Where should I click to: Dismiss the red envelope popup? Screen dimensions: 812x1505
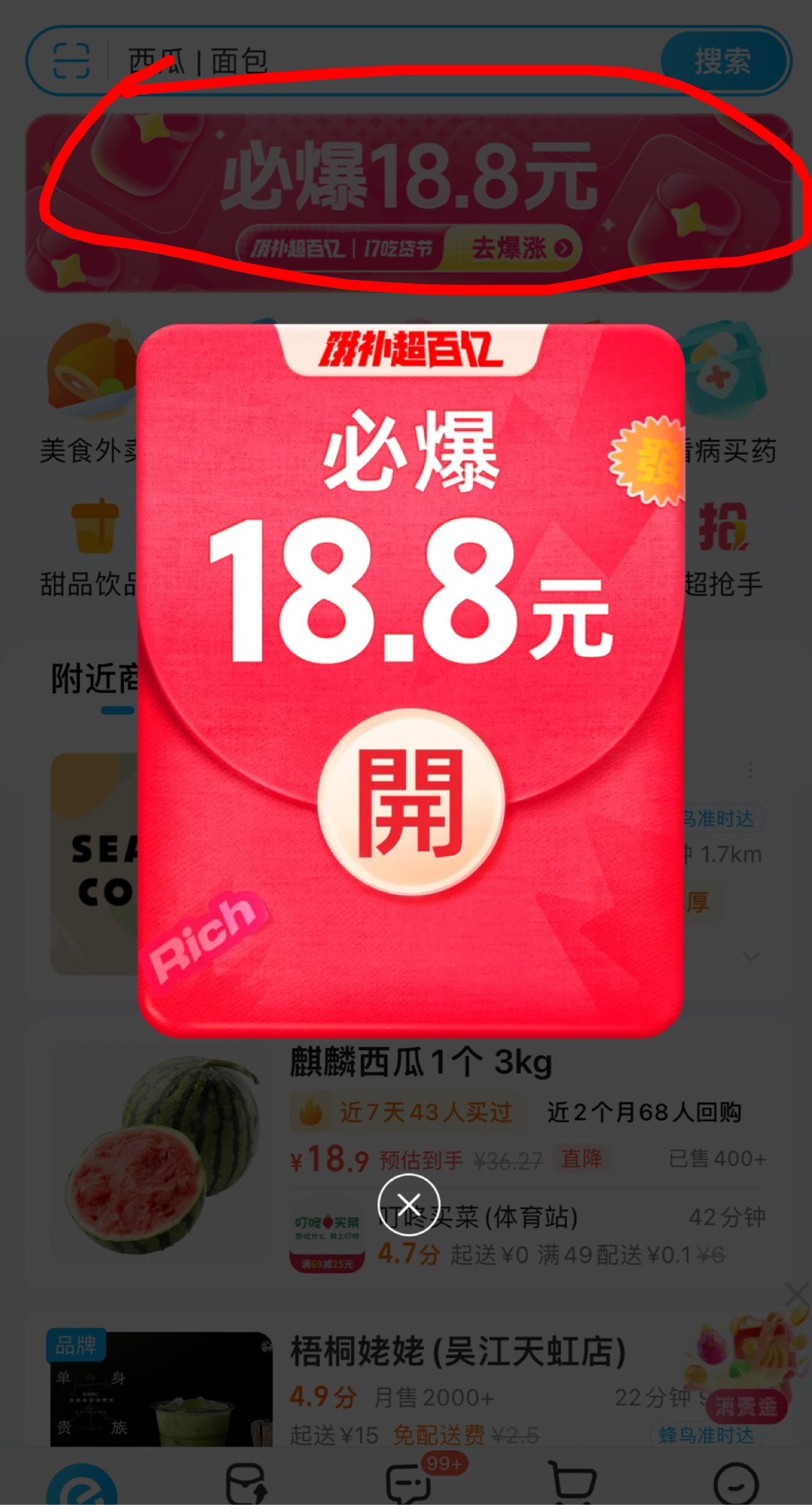tap(409, 1204)
